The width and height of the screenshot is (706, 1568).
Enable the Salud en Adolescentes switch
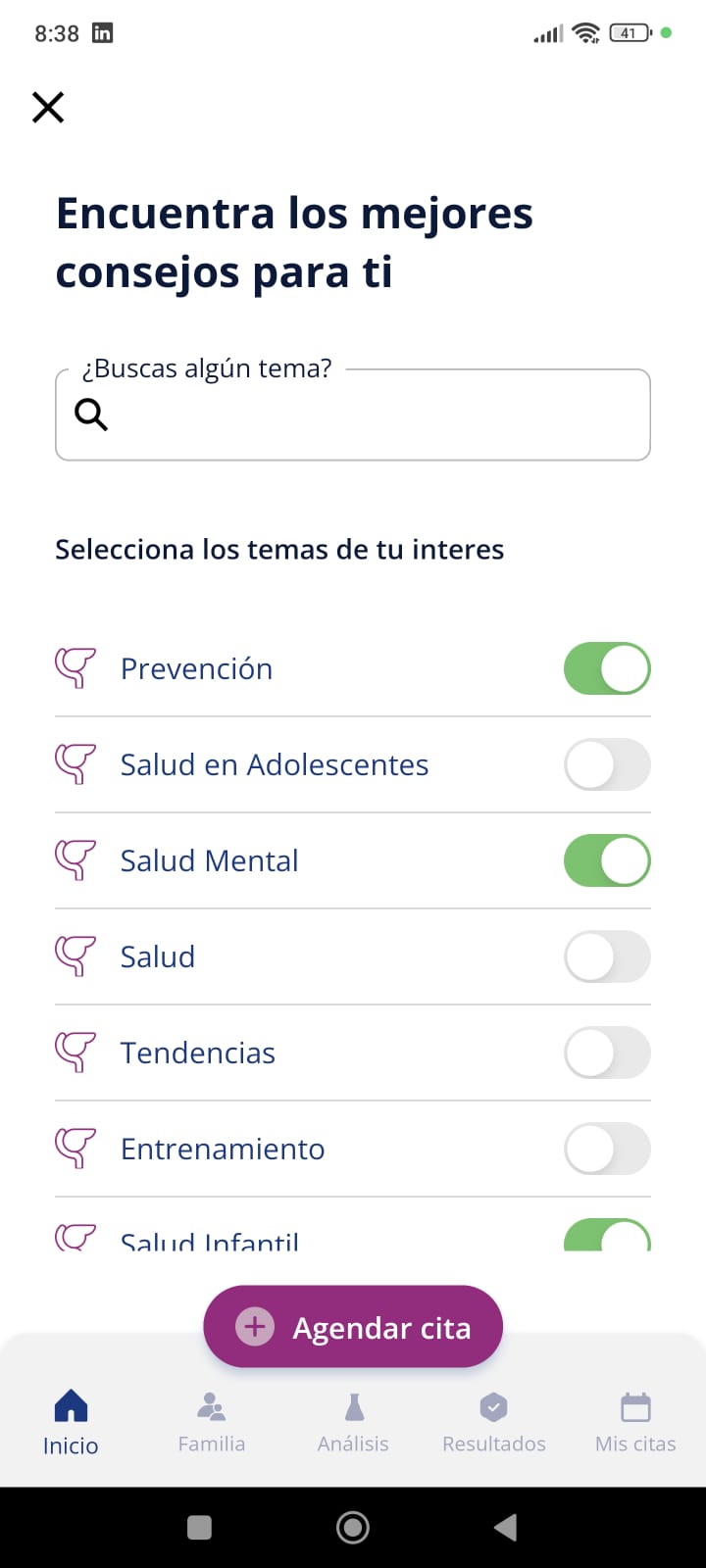coord(607,764)
